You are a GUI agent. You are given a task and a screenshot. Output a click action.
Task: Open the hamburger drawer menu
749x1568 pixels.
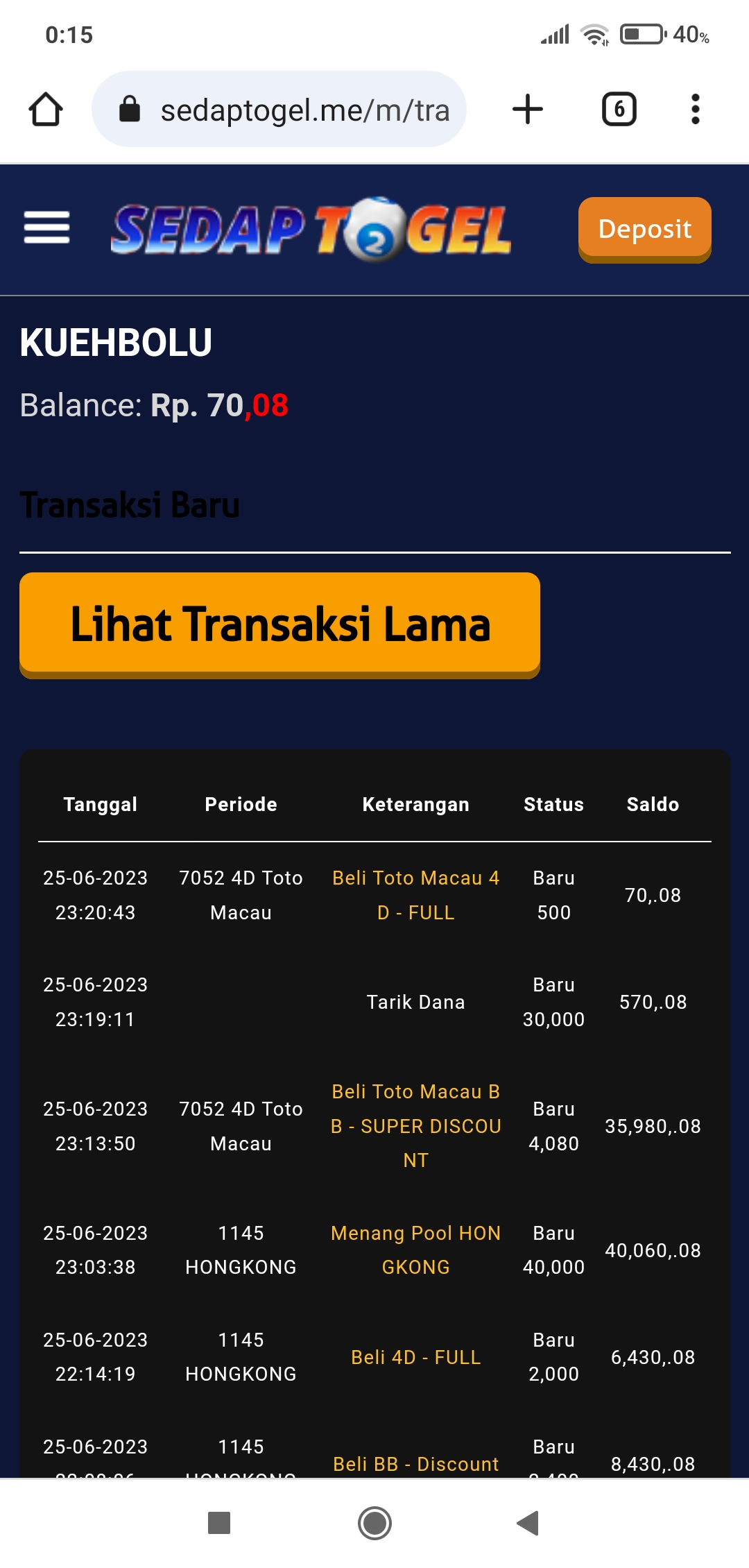(x=46, y=228)
